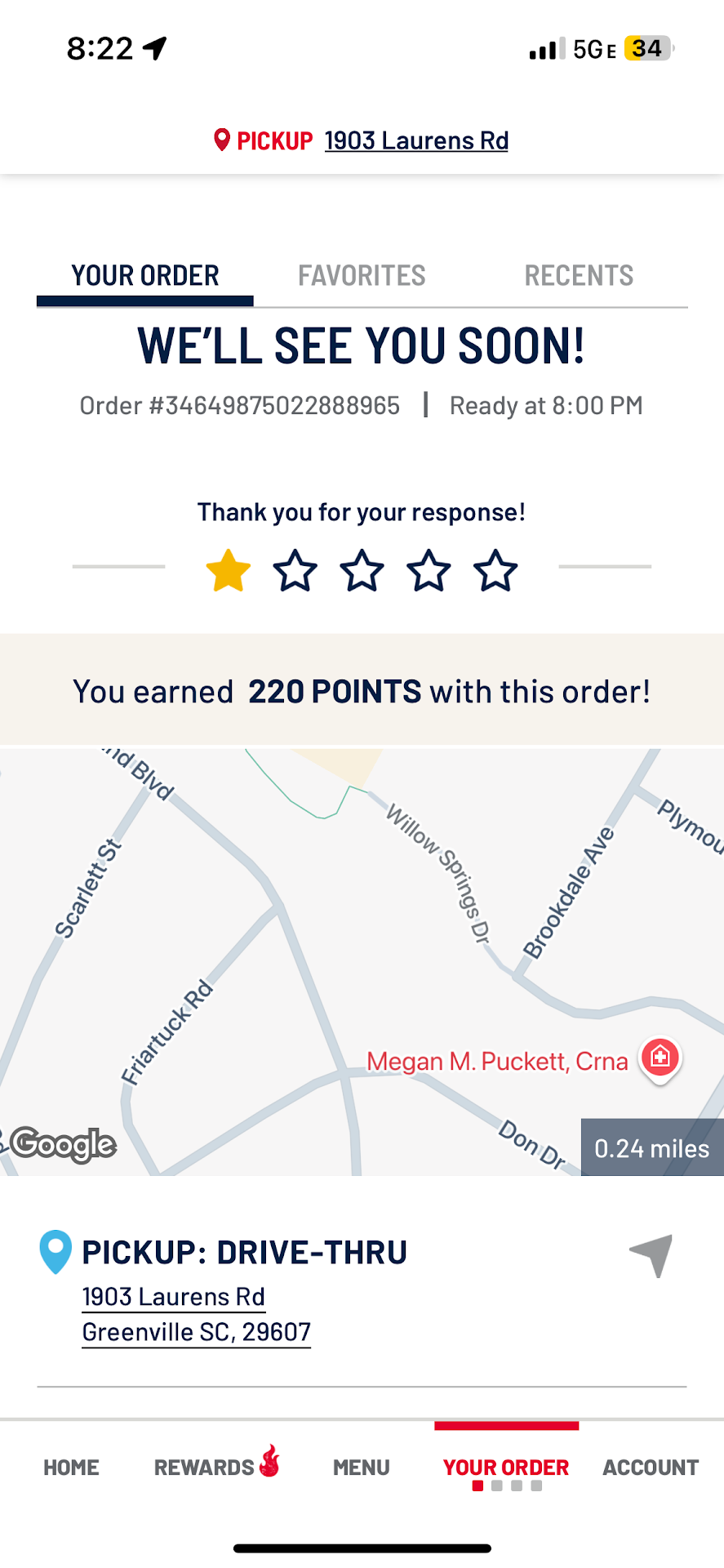Image resolution: width=724 pixels, height=1568 pixels.
Task: Browse the Menu tab
Action: click(x=361, y=1468)
